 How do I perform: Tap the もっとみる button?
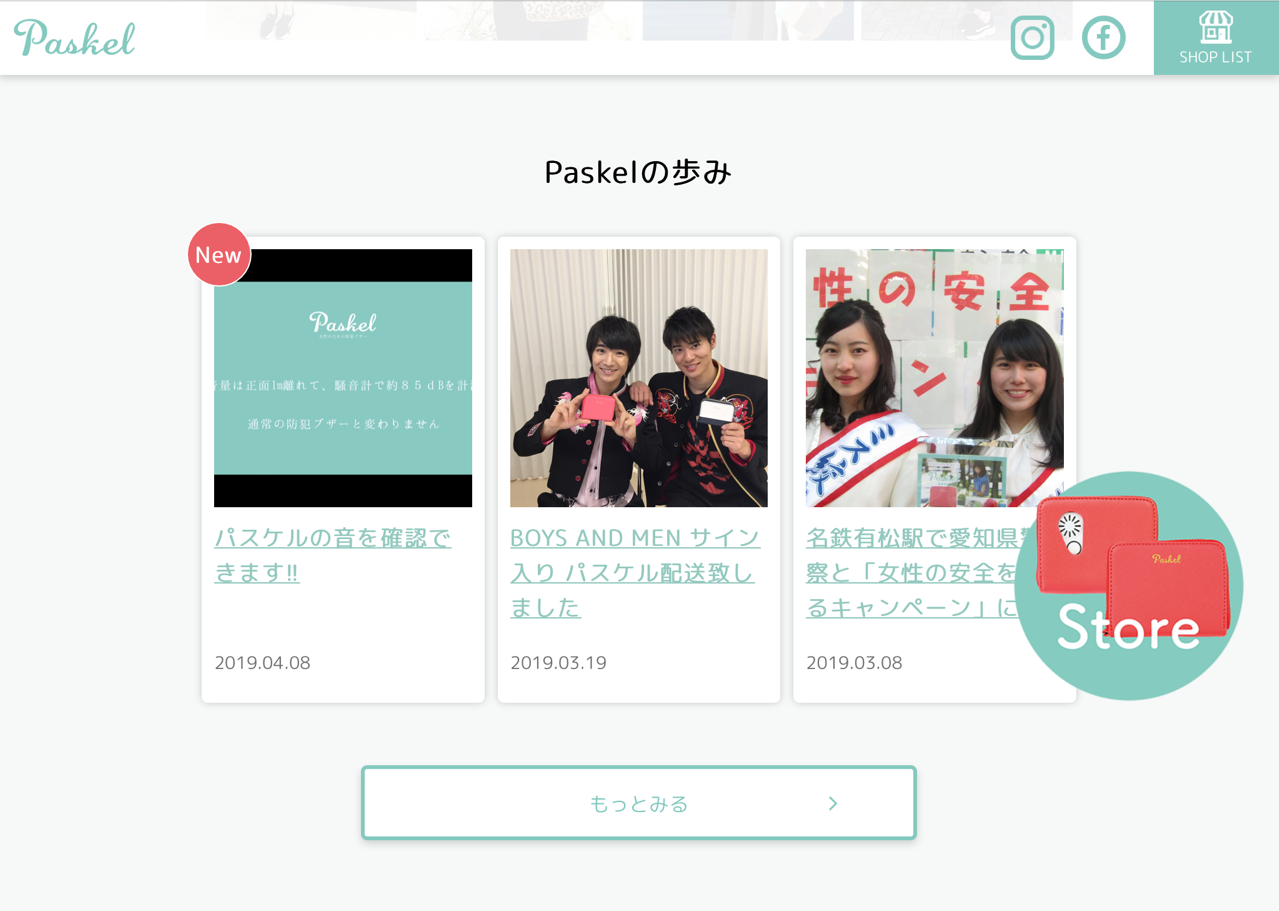[639, 803]
